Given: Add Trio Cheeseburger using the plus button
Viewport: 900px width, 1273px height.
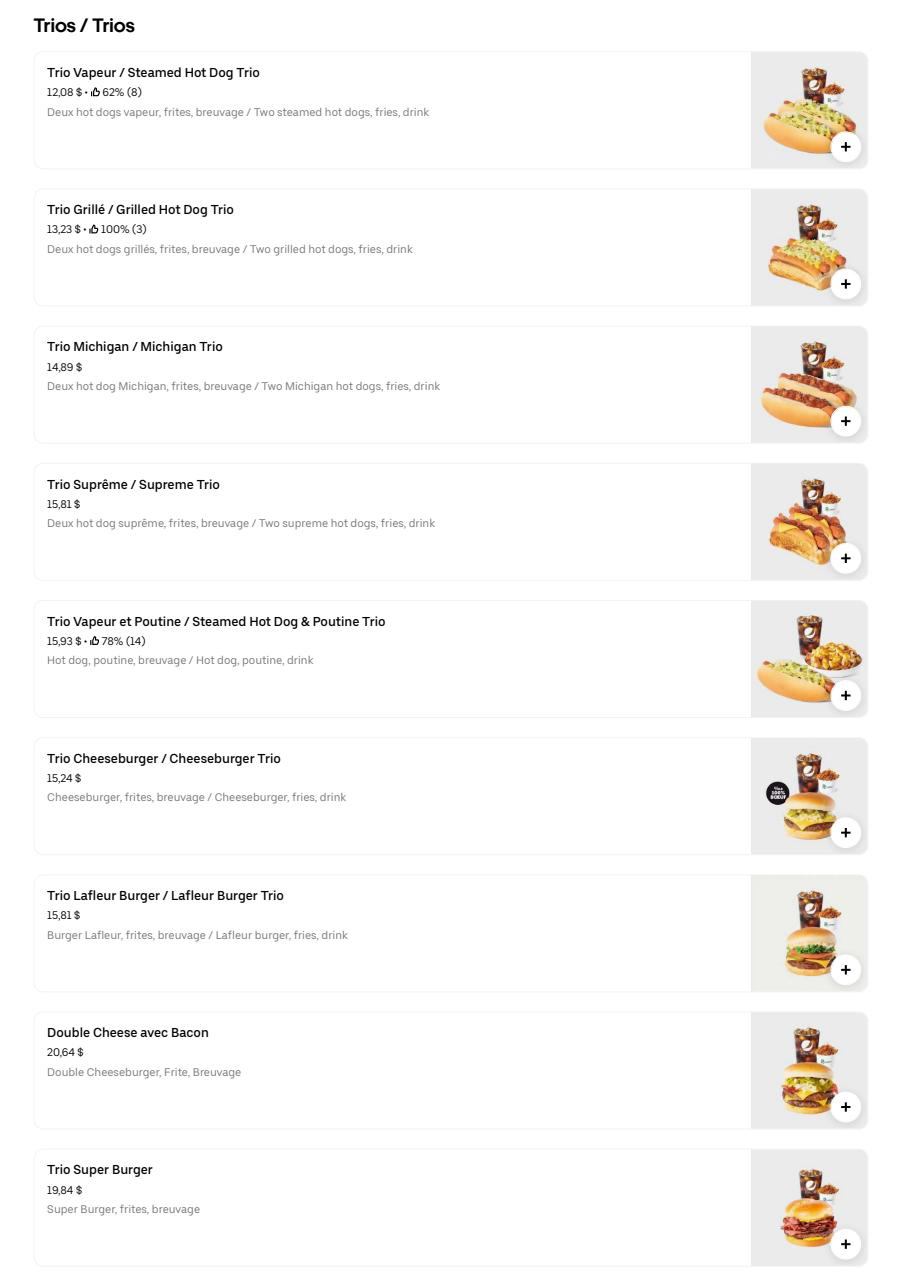Looking at the screenshot, I should (x=845, y=832).
